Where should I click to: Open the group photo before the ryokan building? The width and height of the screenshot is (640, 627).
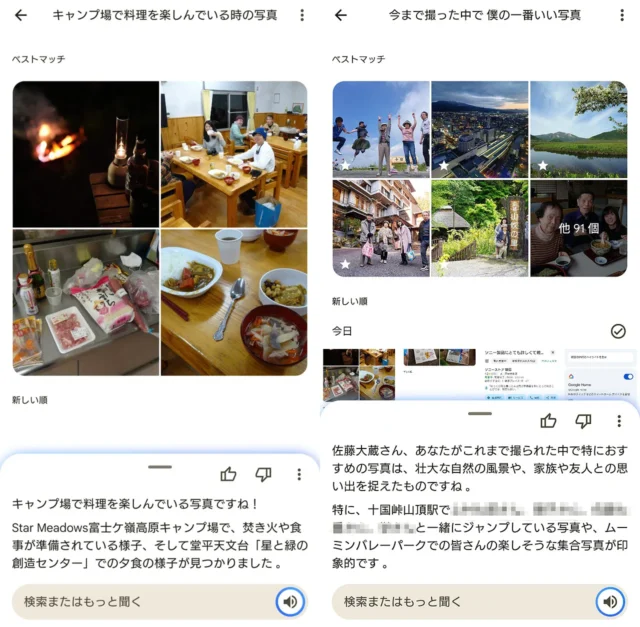pyautogui.click(x=381, y=228)
